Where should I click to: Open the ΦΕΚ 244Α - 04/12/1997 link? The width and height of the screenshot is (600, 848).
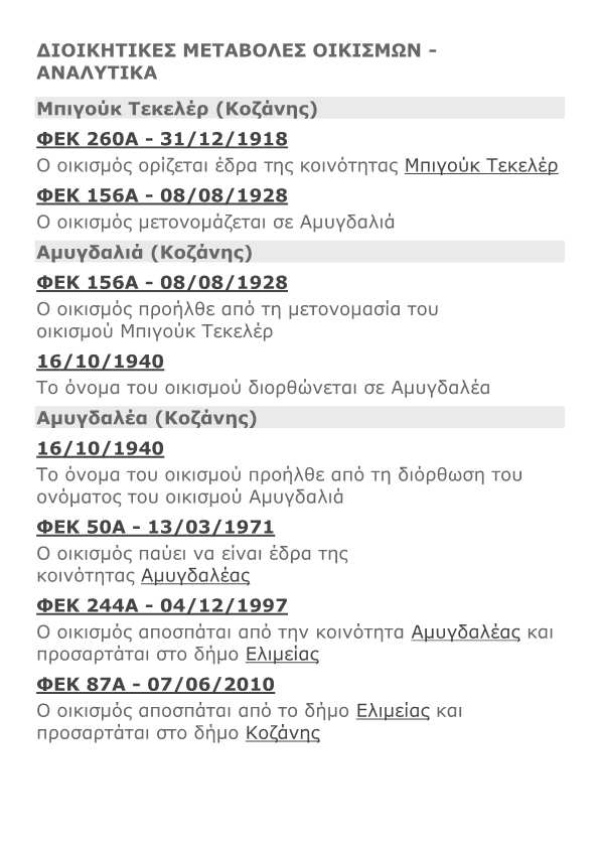[161, 605]
